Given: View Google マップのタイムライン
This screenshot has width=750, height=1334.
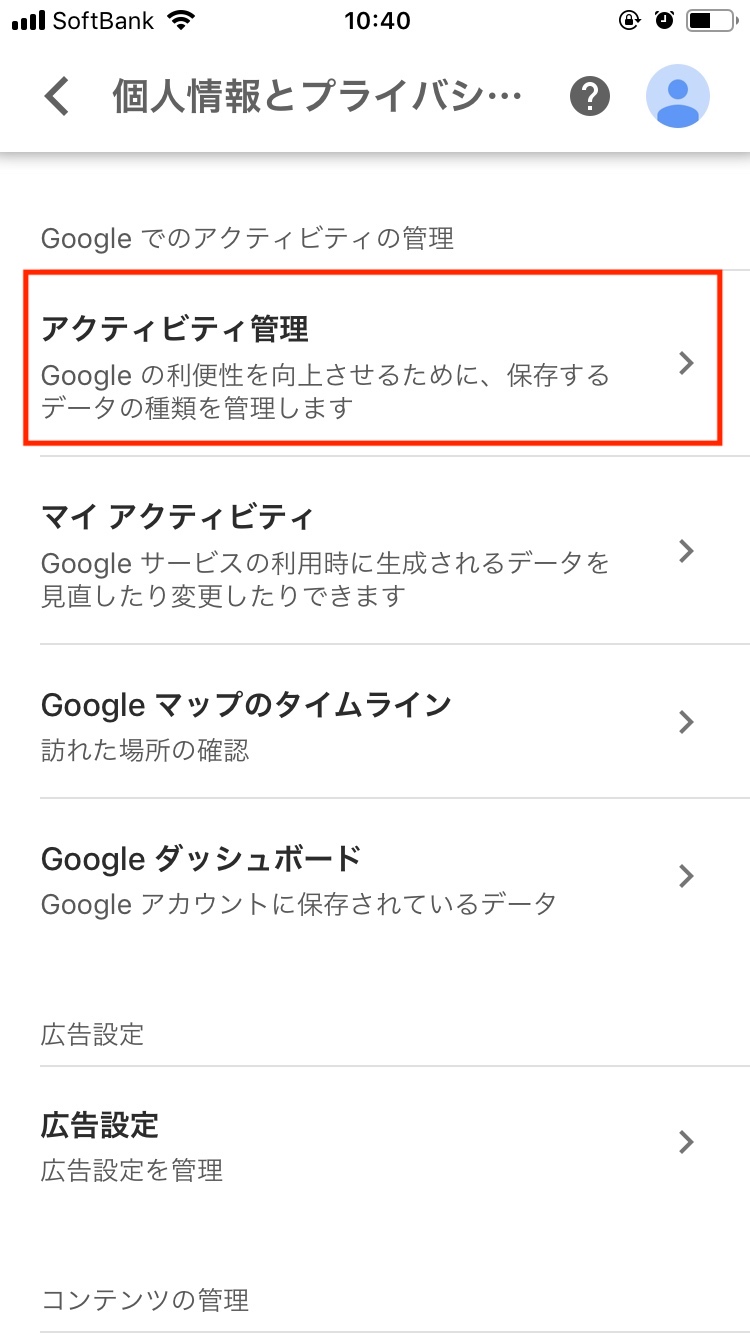Looking at the screenshot, I should point(372,722).
